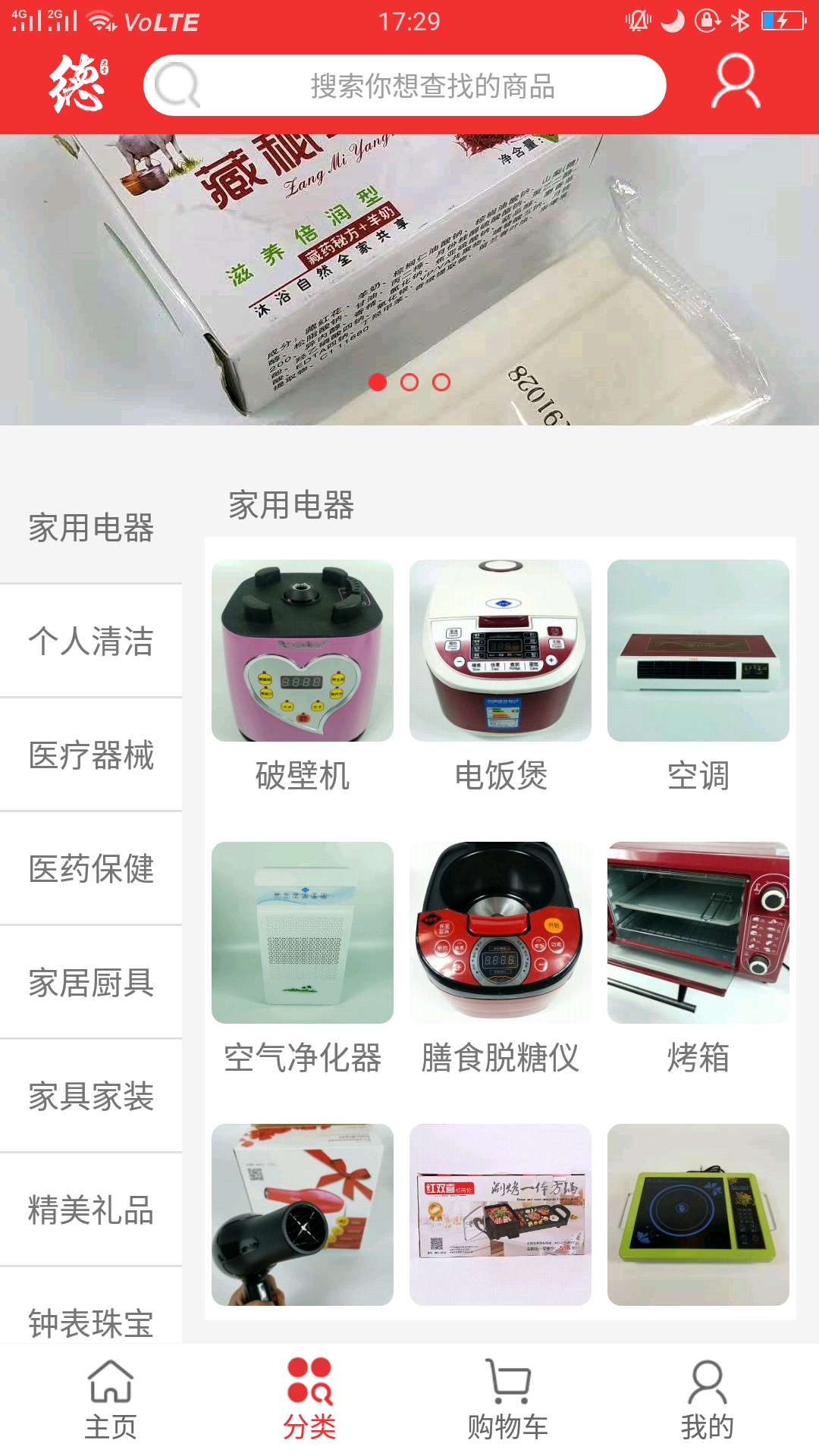Open the 医药保健 category
819x1456 pixels.
(91, 868)
